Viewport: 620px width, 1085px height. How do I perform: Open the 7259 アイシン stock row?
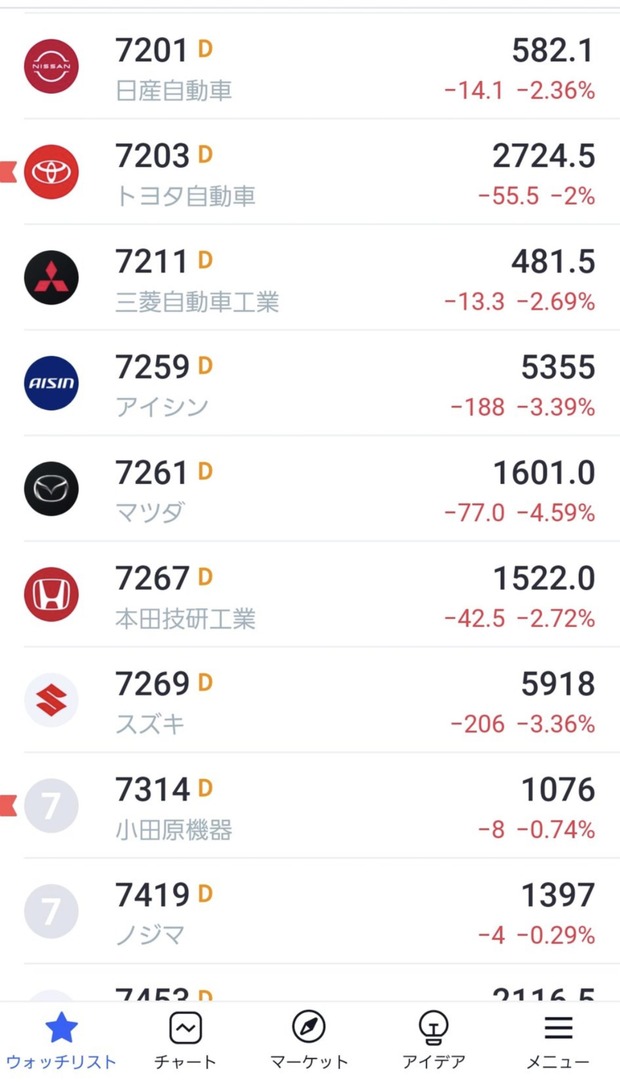point(310,383)
